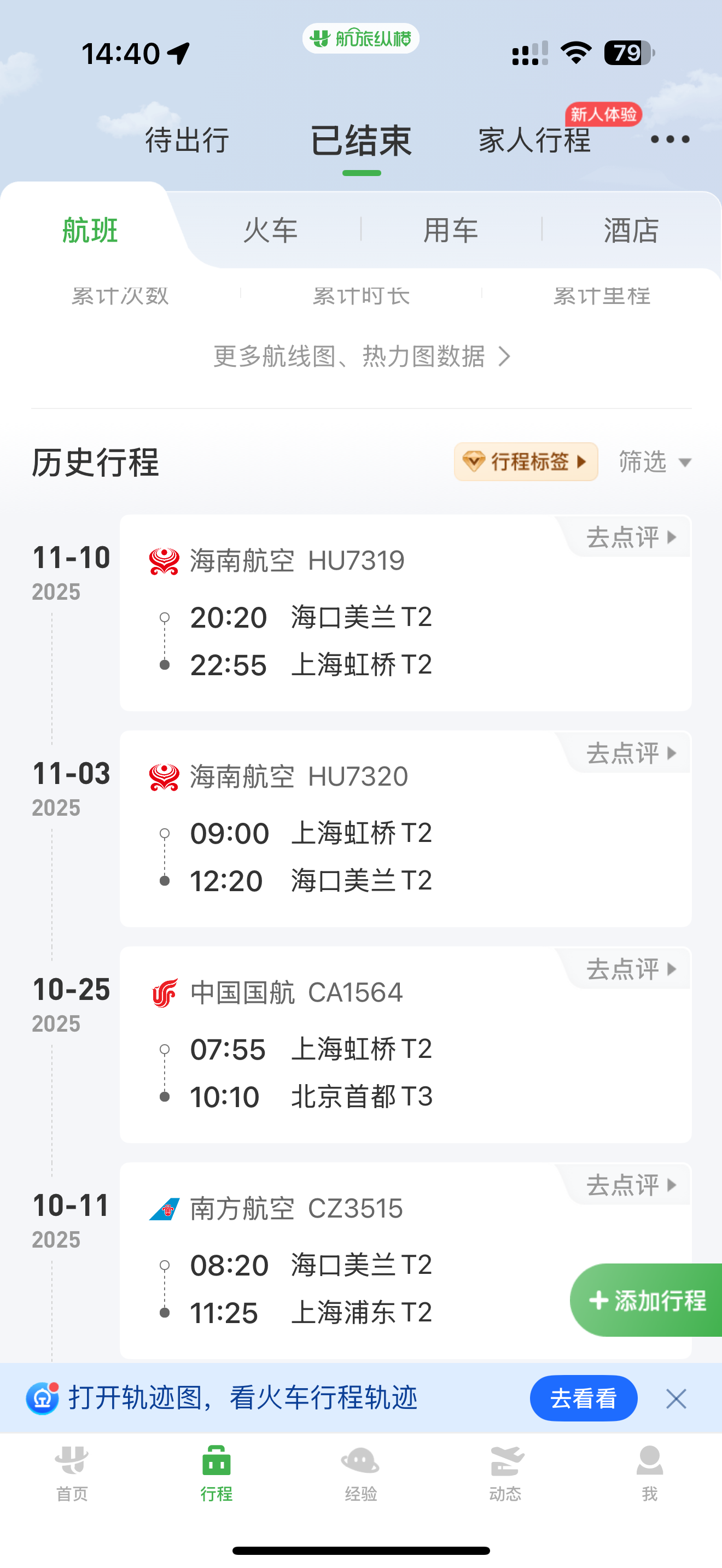Switch to the 酒店 tab
Viewport: 722px width, 1568px height.
pos(631,231)
